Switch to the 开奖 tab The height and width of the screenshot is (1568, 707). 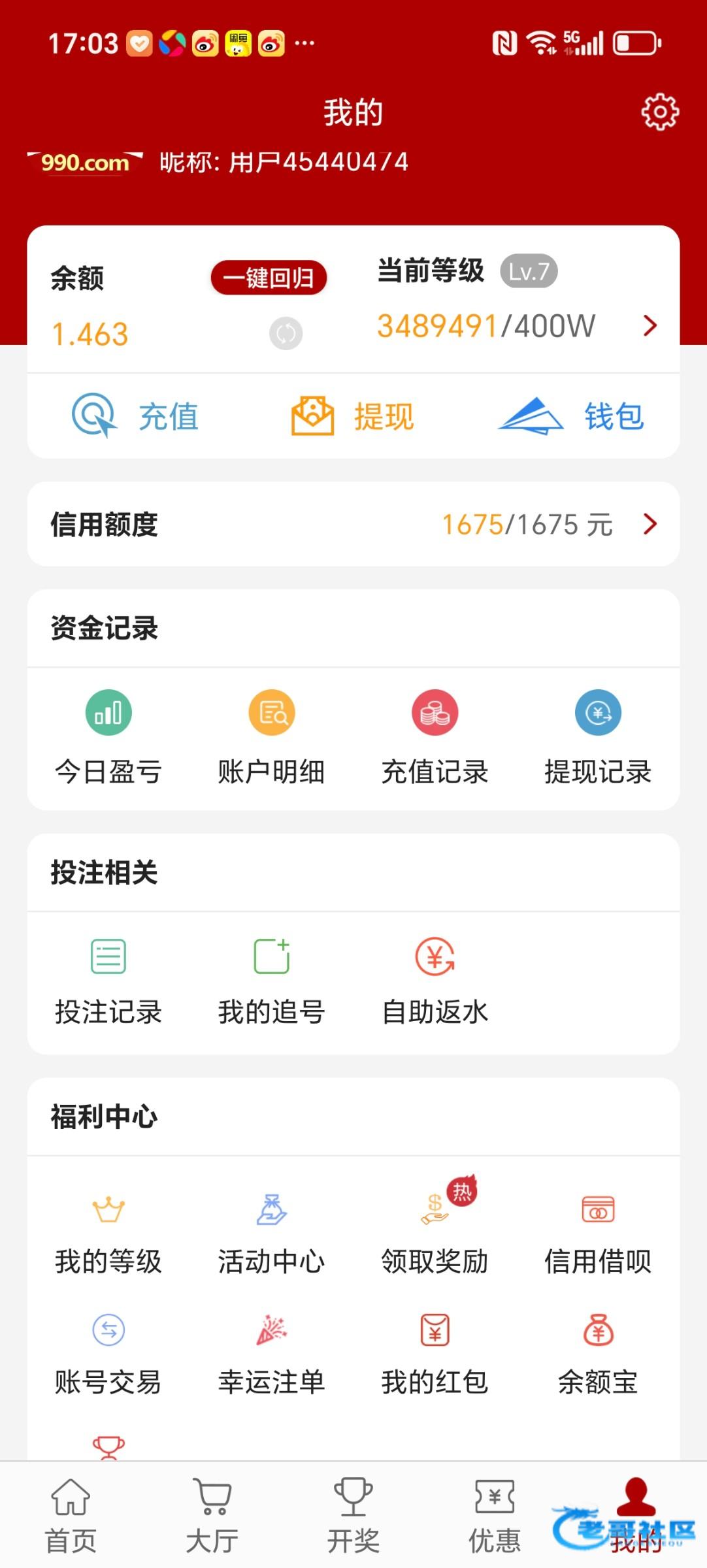coord(354,1516)
